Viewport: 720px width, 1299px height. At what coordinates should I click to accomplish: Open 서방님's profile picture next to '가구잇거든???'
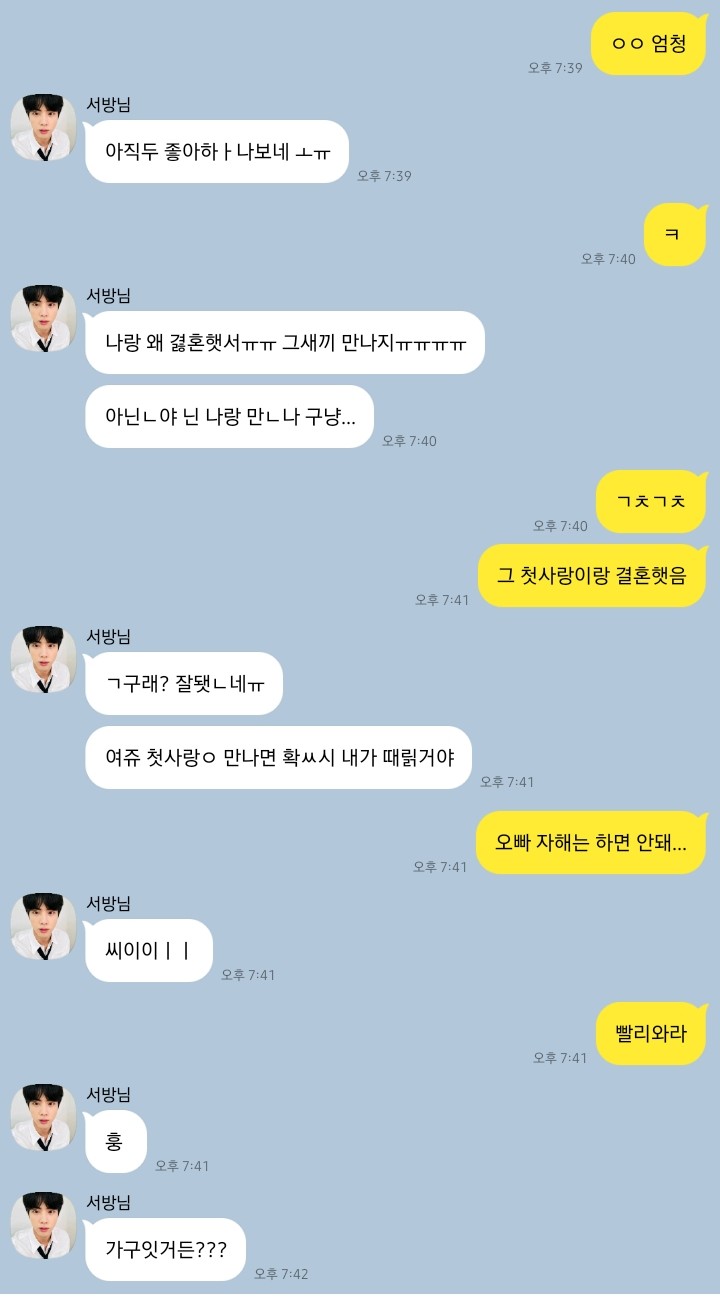tap(43, 1225)
